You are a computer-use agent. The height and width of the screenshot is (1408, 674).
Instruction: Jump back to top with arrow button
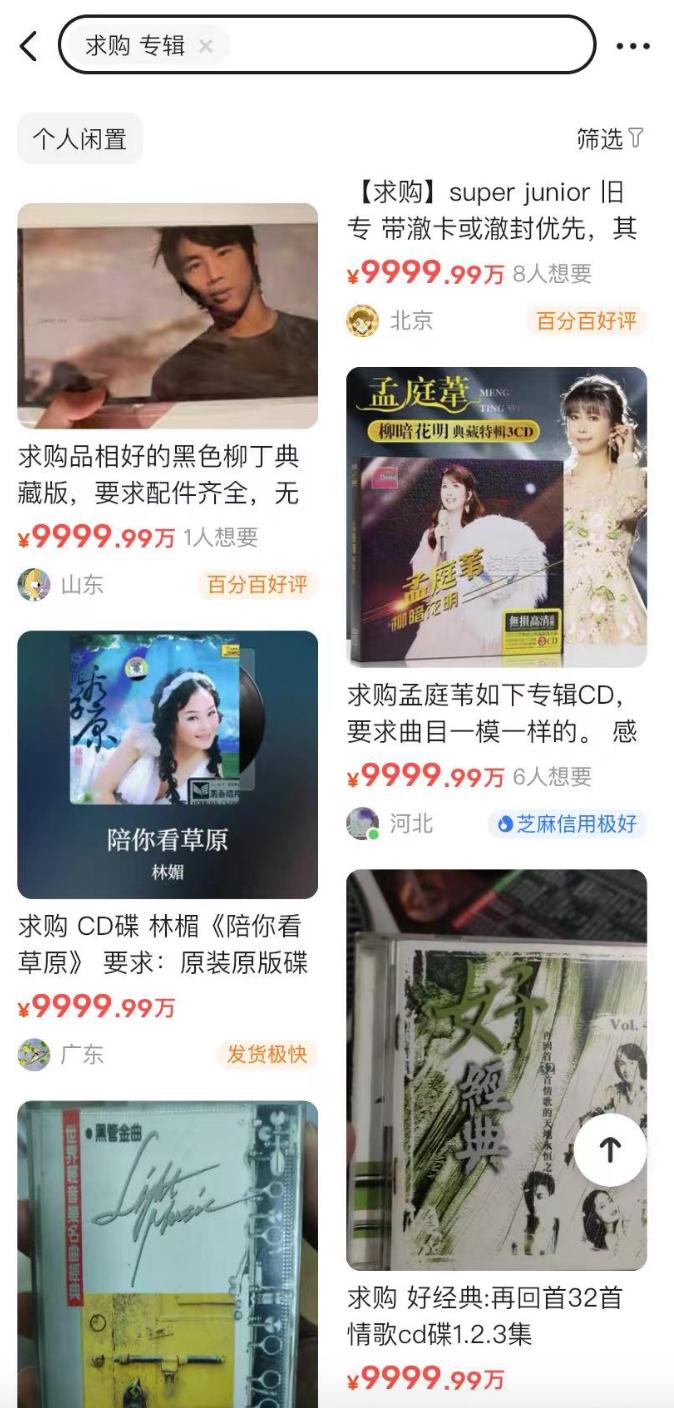point(610,1150)
